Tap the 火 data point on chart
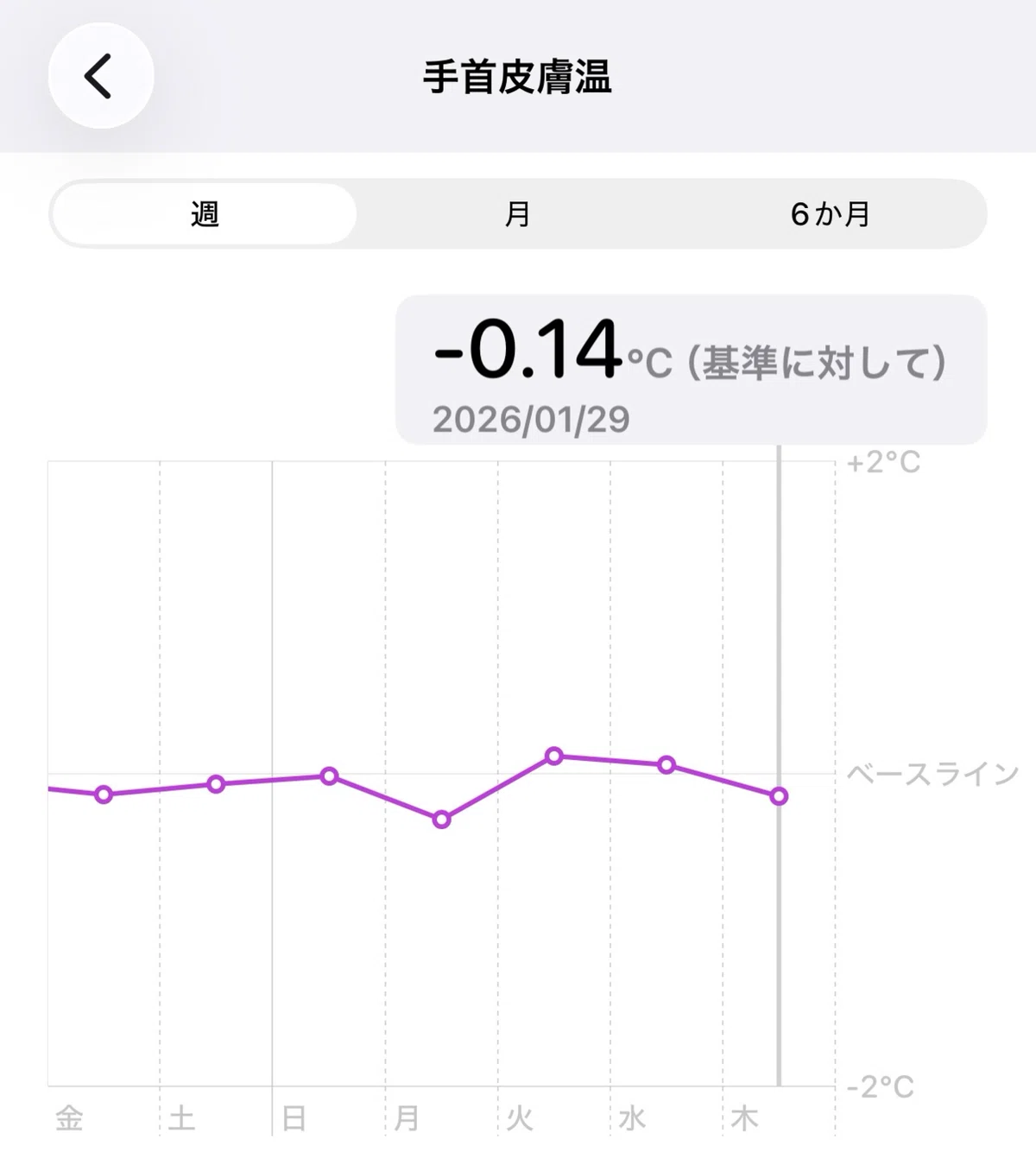 click(554, 757)
